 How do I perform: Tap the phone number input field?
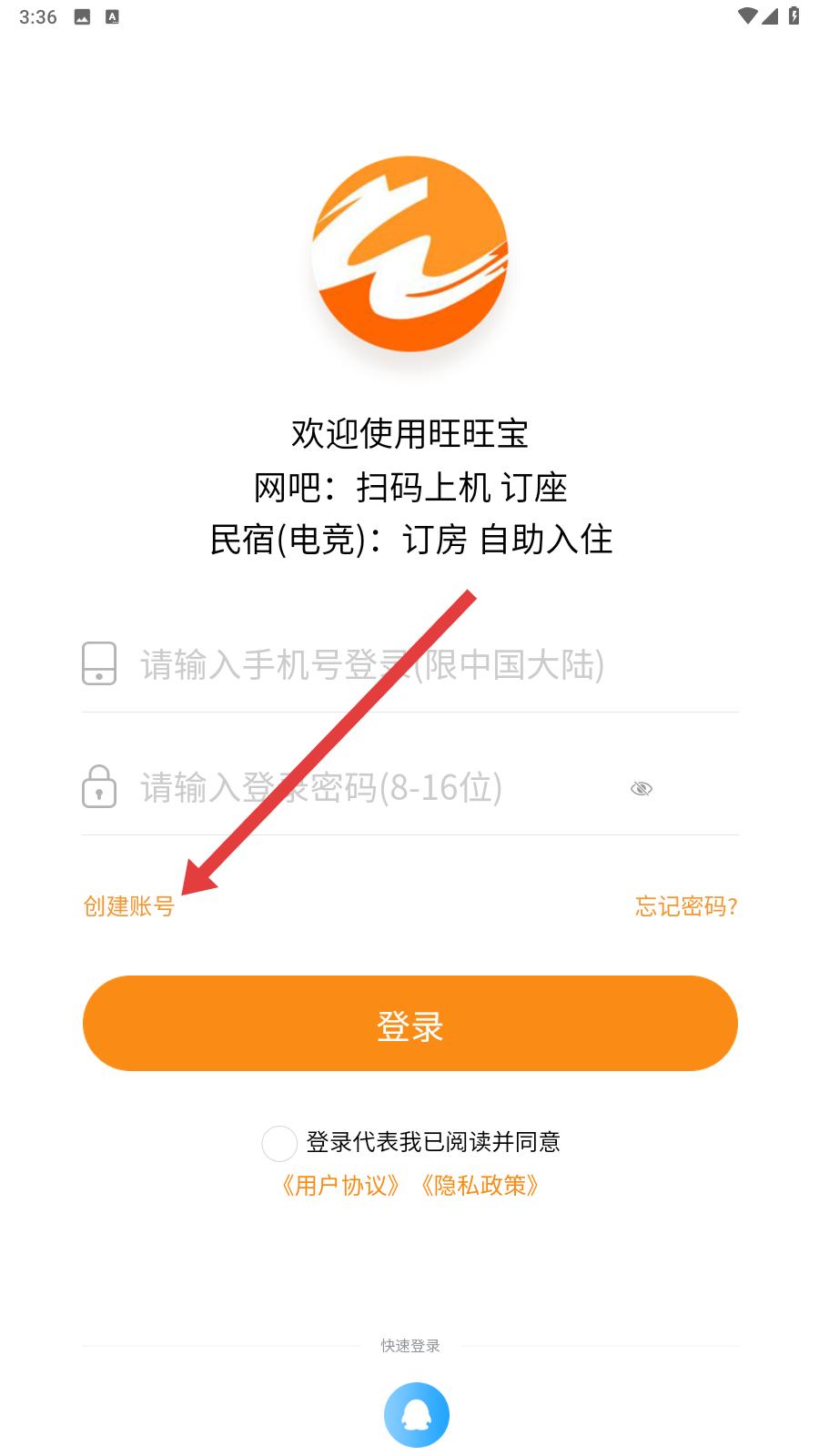(x=409, y=664)
